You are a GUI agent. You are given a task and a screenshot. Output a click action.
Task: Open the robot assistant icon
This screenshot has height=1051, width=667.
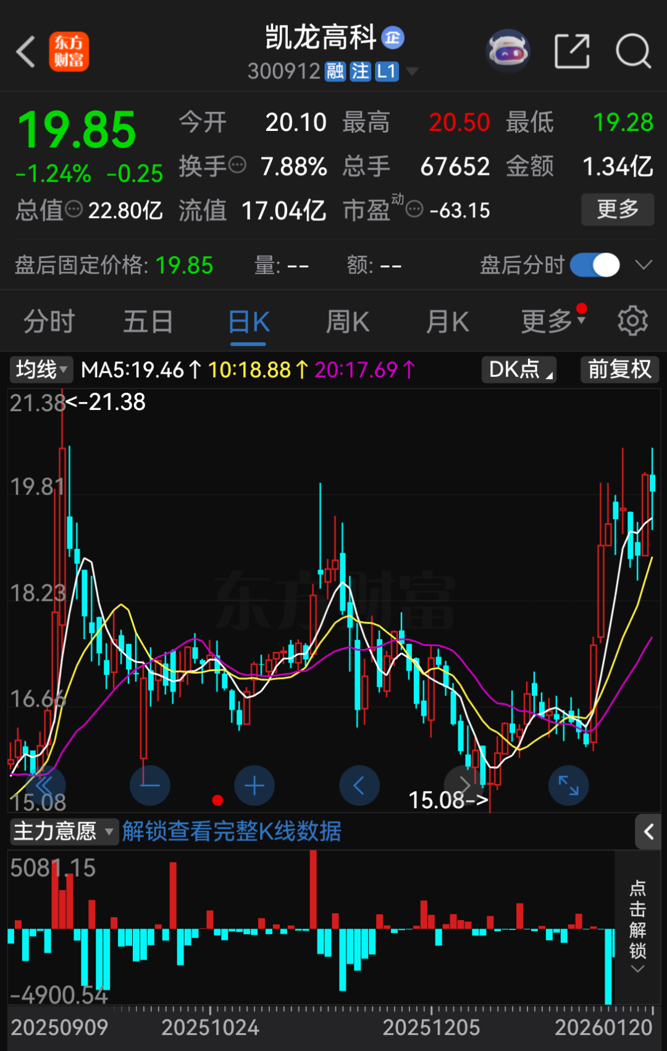508,50
